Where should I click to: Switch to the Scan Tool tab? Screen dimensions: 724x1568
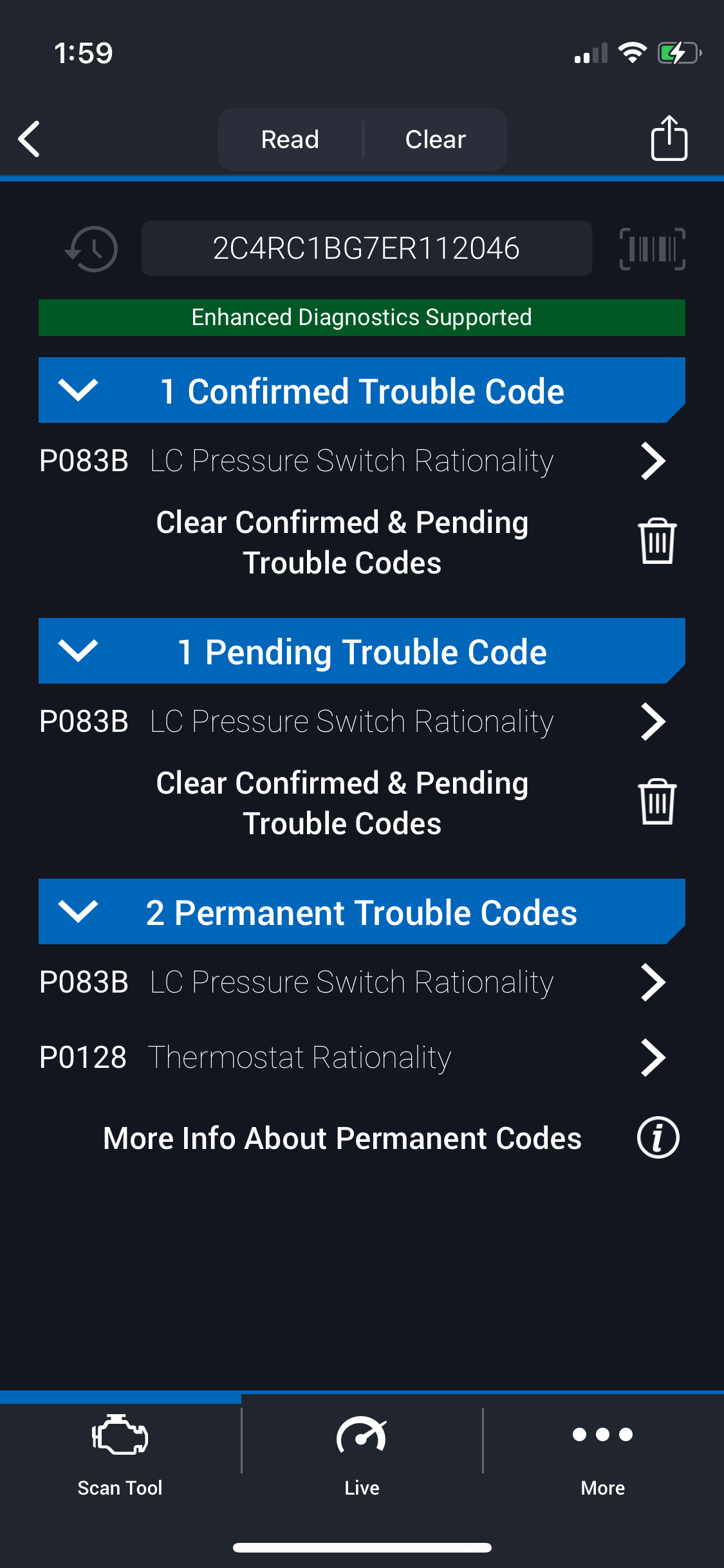coord(120,1456)
